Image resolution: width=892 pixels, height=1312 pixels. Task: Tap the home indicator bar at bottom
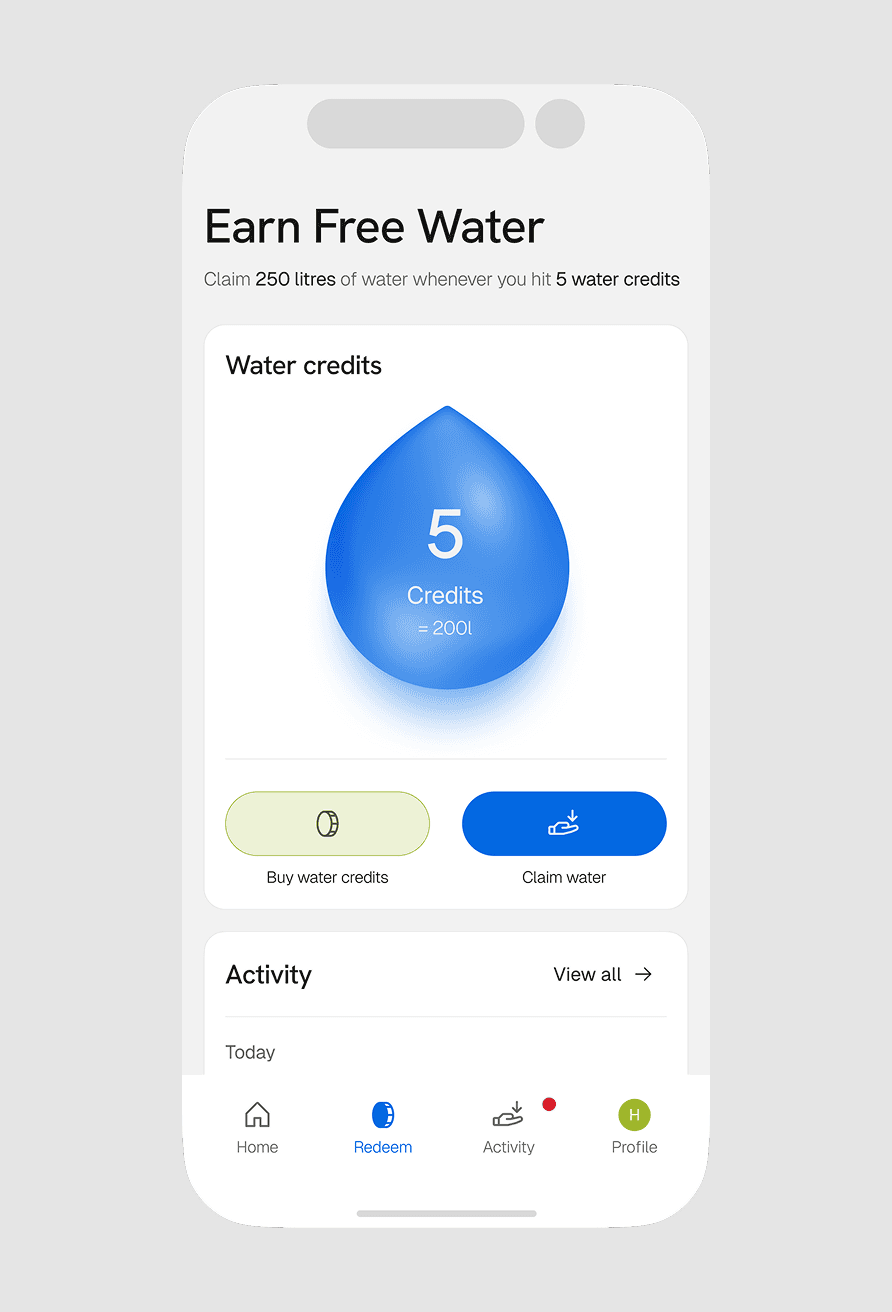pos(446,1213)
